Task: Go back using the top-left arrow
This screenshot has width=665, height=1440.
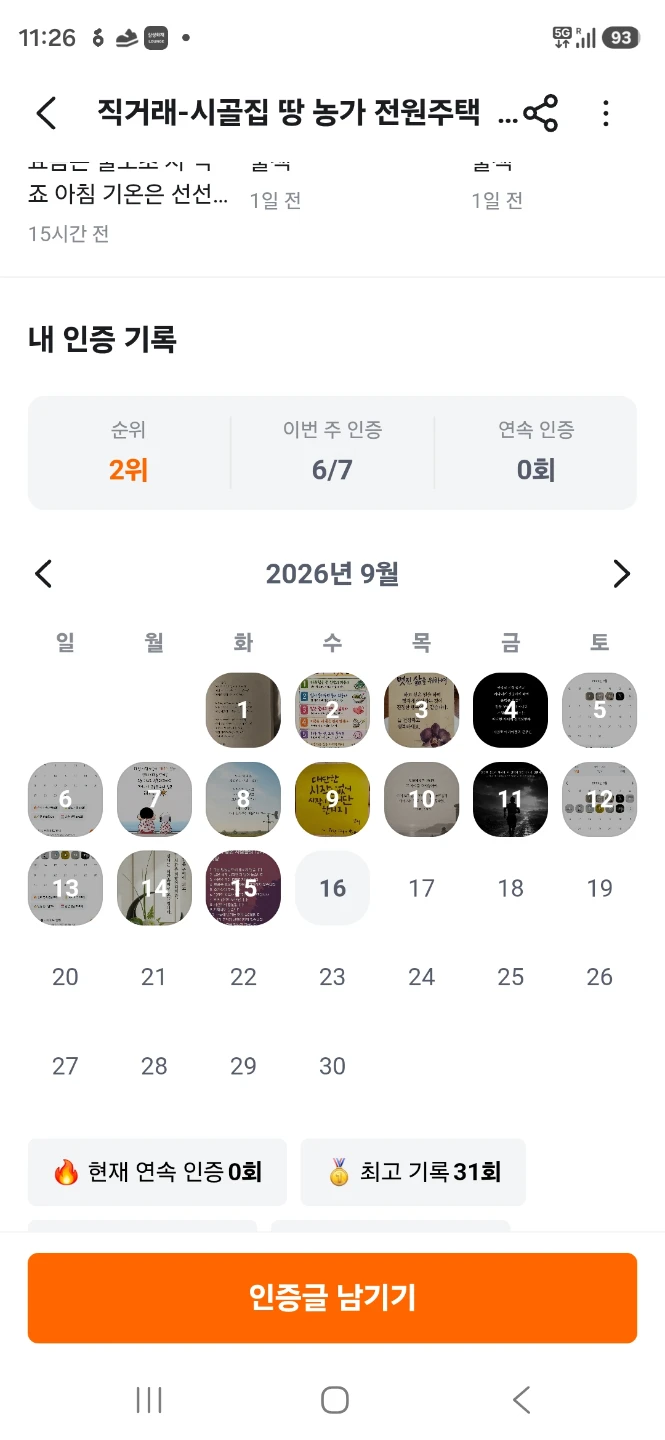Action: click(x=46, y=113)
